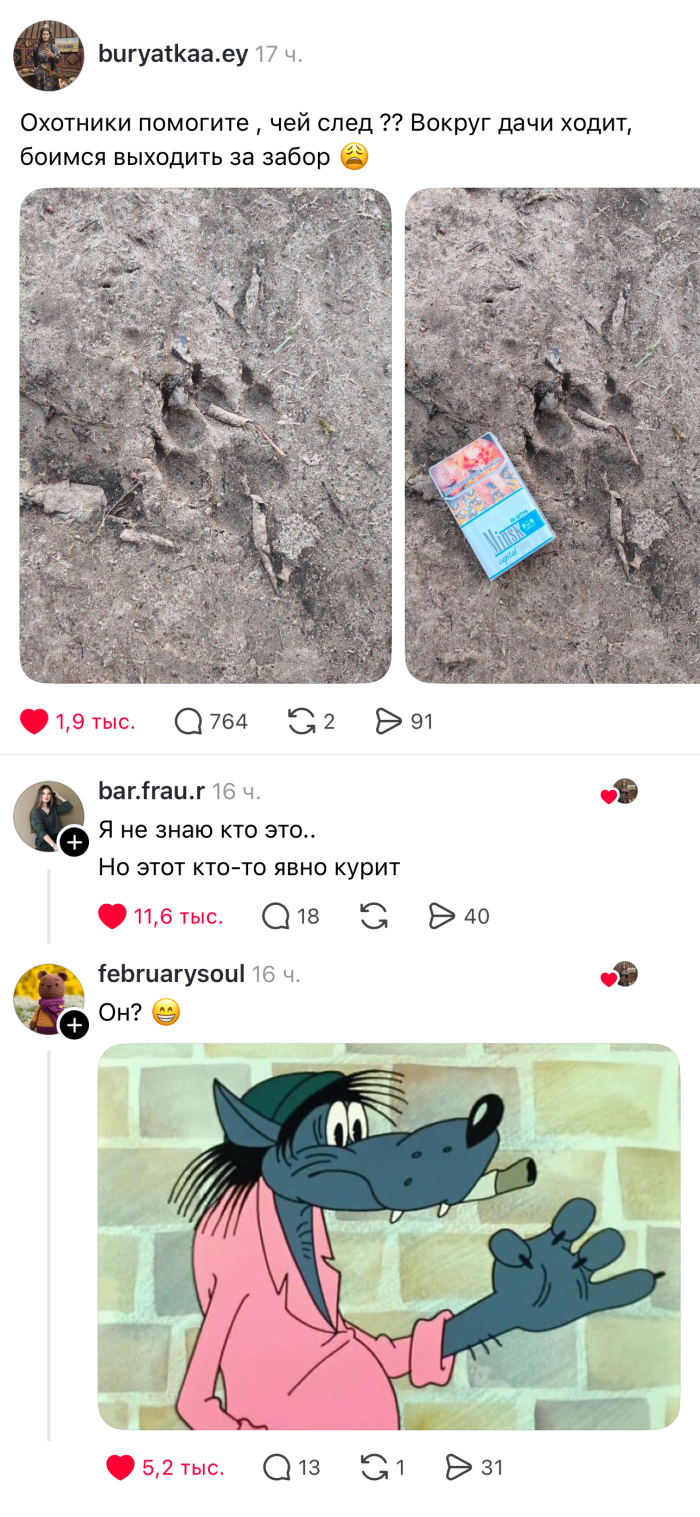Open the photo with the cigarette pack
The image size is (700, 1517).
point(552,435)
